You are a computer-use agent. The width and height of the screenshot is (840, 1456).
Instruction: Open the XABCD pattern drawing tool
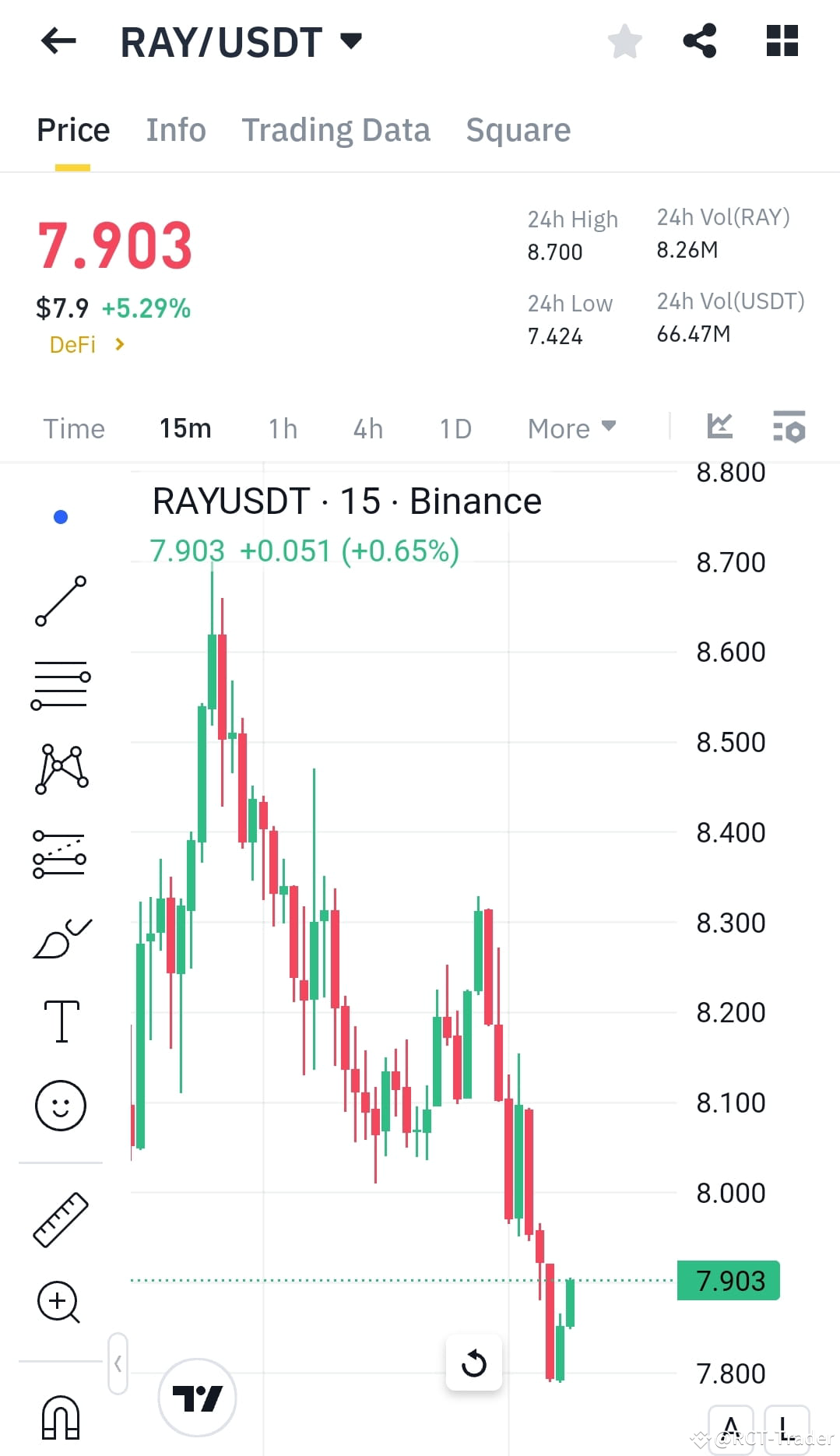tap(61, 767)
